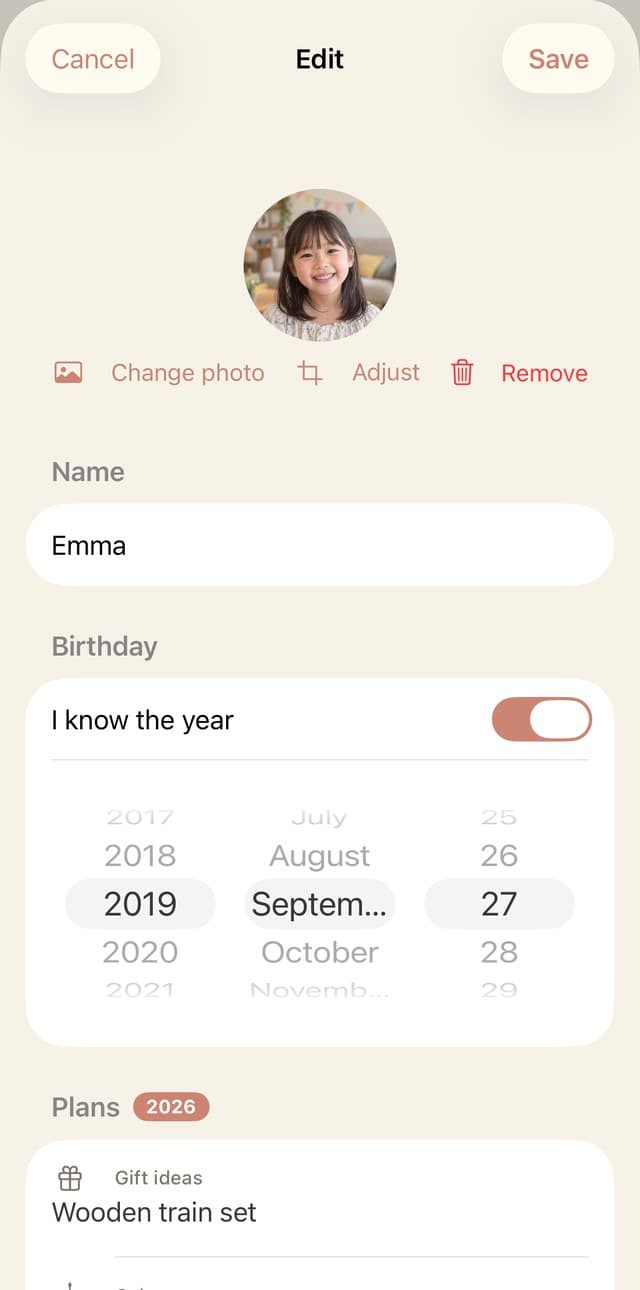Image resolution: width=640 pixels, height=1290 pixels.
Task: Remove the profile photo
Action: pyautogui.click(x=519, y=373)
